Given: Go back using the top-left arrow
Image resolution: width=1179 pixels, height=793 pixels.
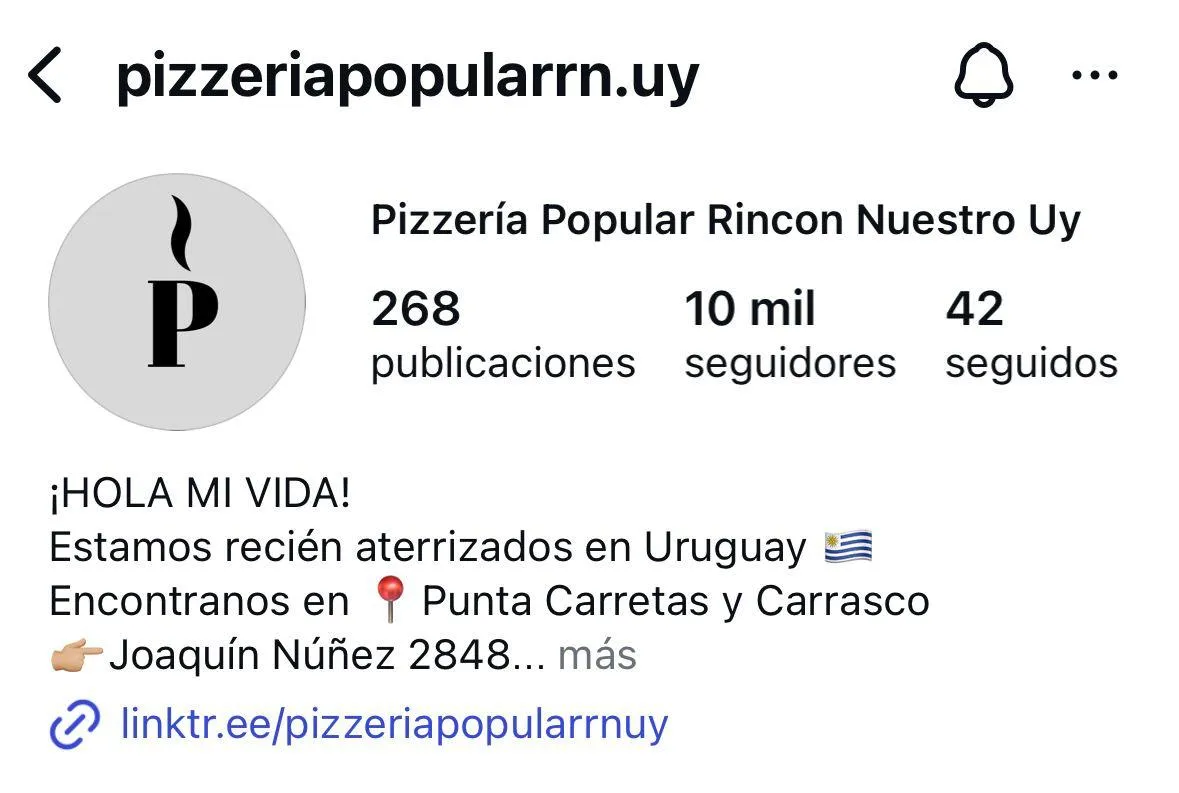Looking at the screenshot, I should tap(46, 76).
